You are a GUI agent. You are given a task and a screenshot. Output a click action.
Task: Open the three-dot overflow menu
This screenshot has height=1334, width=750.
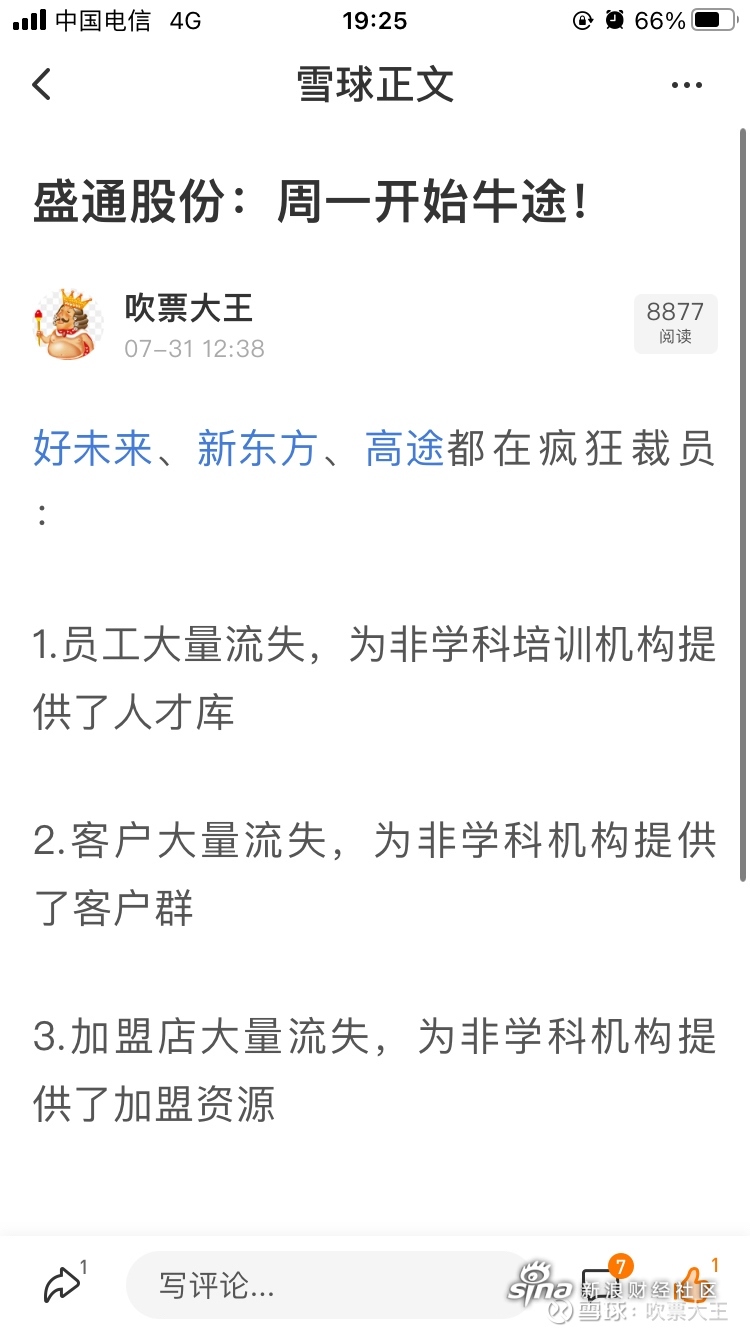tap(687, 85)
